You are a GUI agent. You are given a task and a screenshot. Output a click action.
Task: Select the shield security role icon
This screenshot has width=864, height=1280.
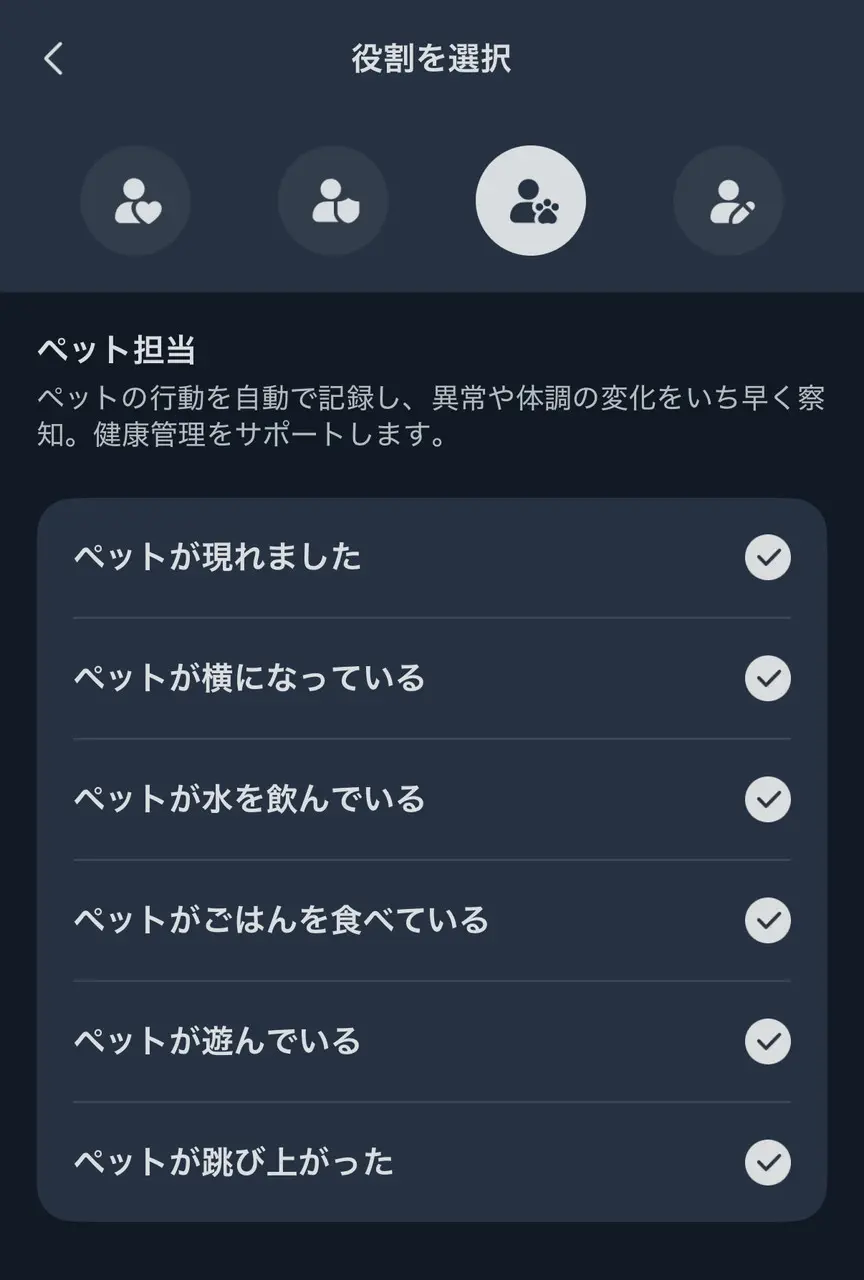tap(334, 200)
